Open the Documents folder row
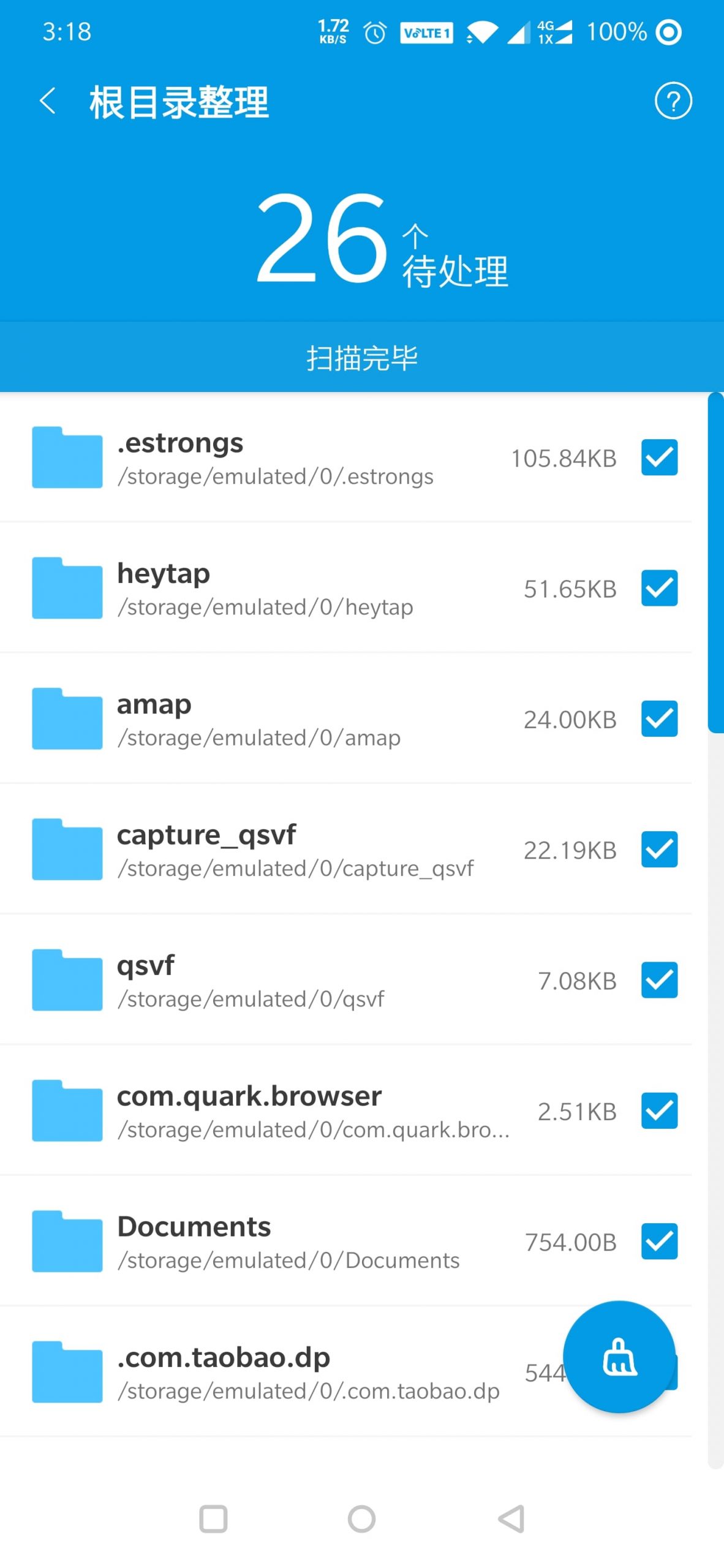The image size is (724, 1568). click(276, 1242)
